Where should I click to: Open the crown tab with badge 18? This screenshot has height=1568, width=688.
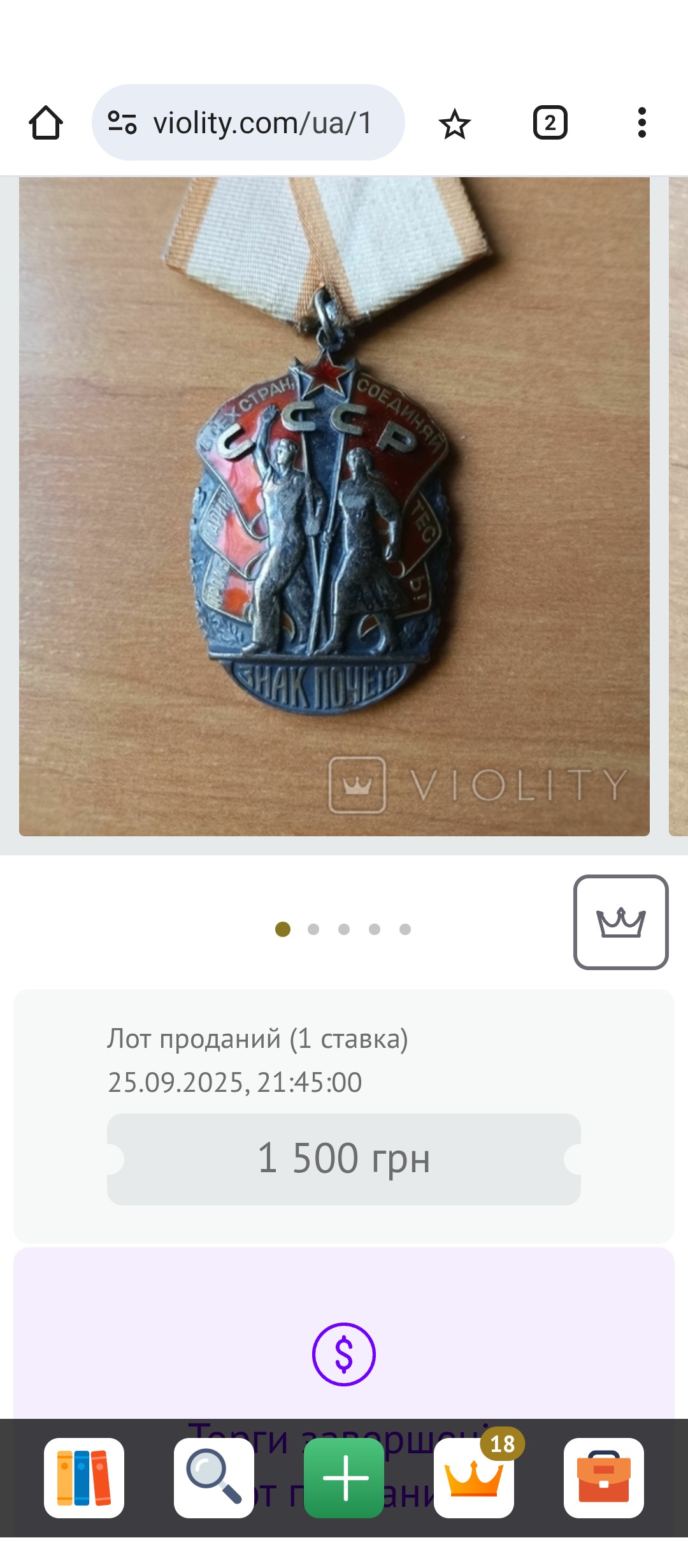coord(474,1477)
